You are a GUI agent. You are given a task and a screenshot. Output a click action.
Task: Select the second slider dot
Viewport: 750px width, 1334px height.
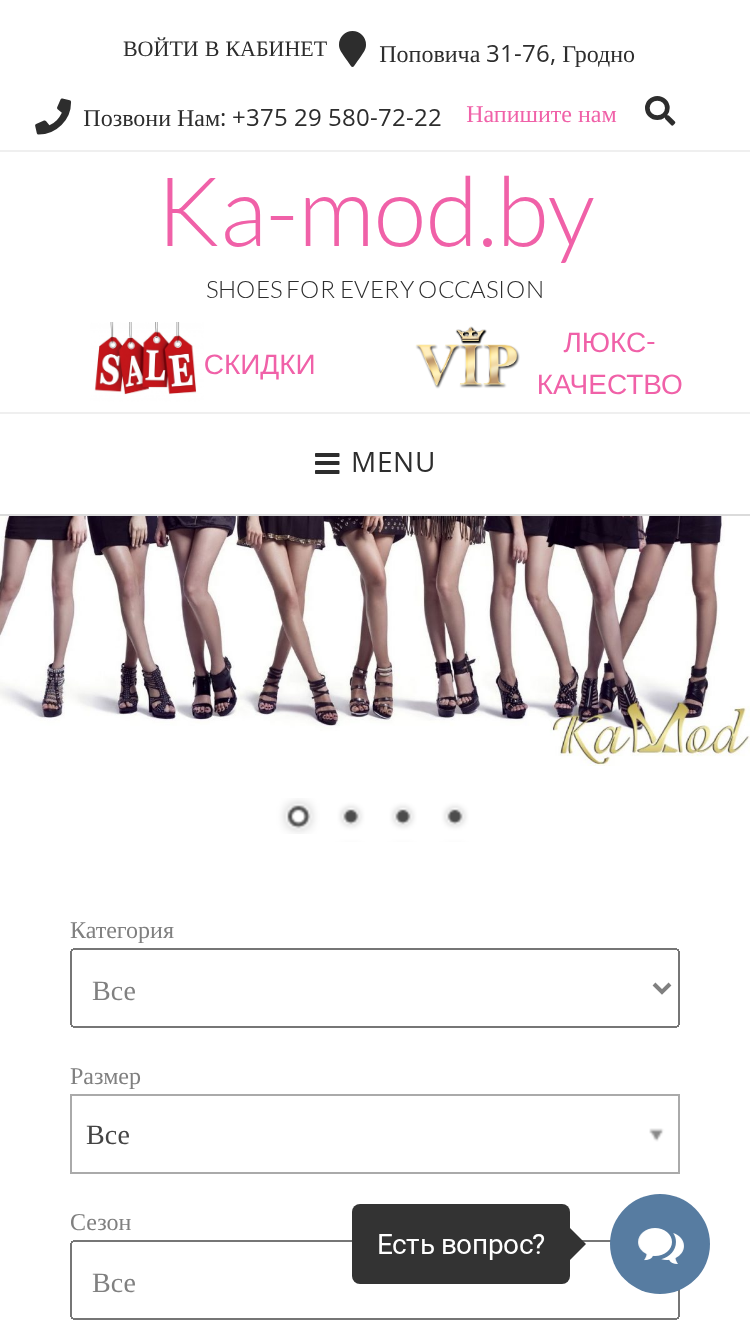(351, 816)
